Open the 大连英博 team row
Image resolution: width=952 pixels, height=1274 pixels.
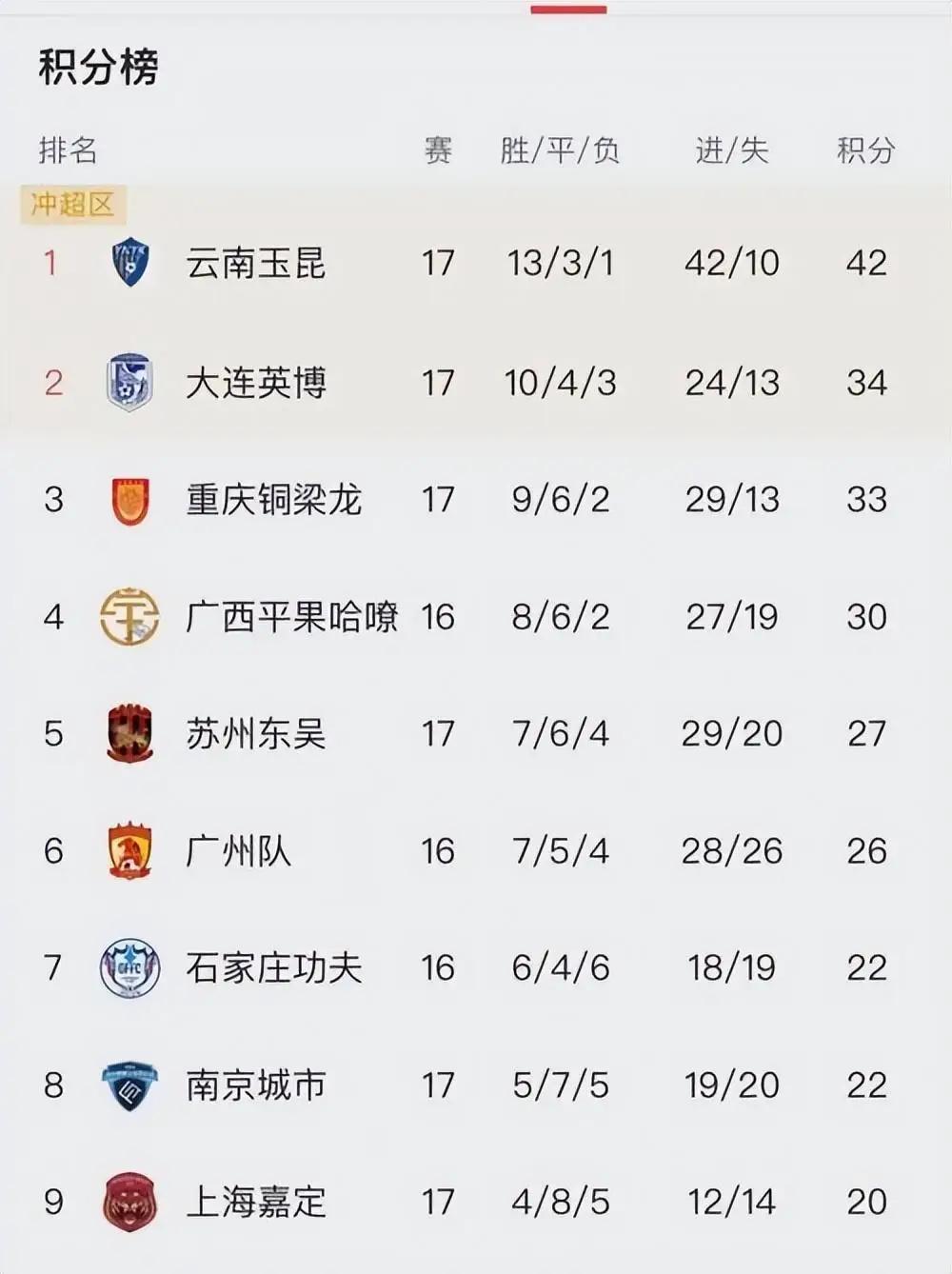(255, 383)
